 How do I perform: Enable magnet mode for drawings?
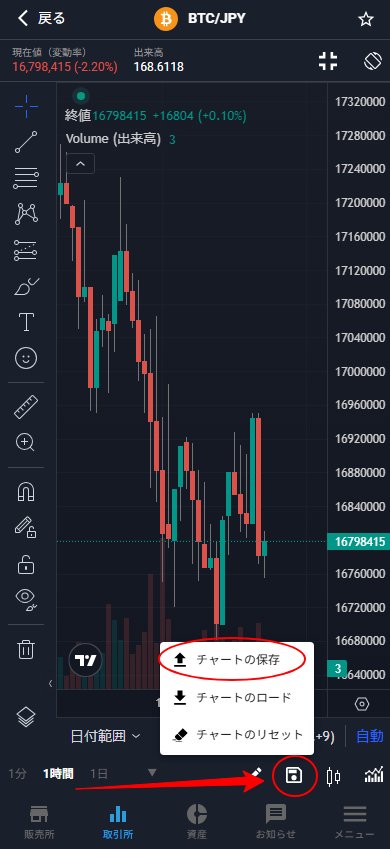point(26,492)
